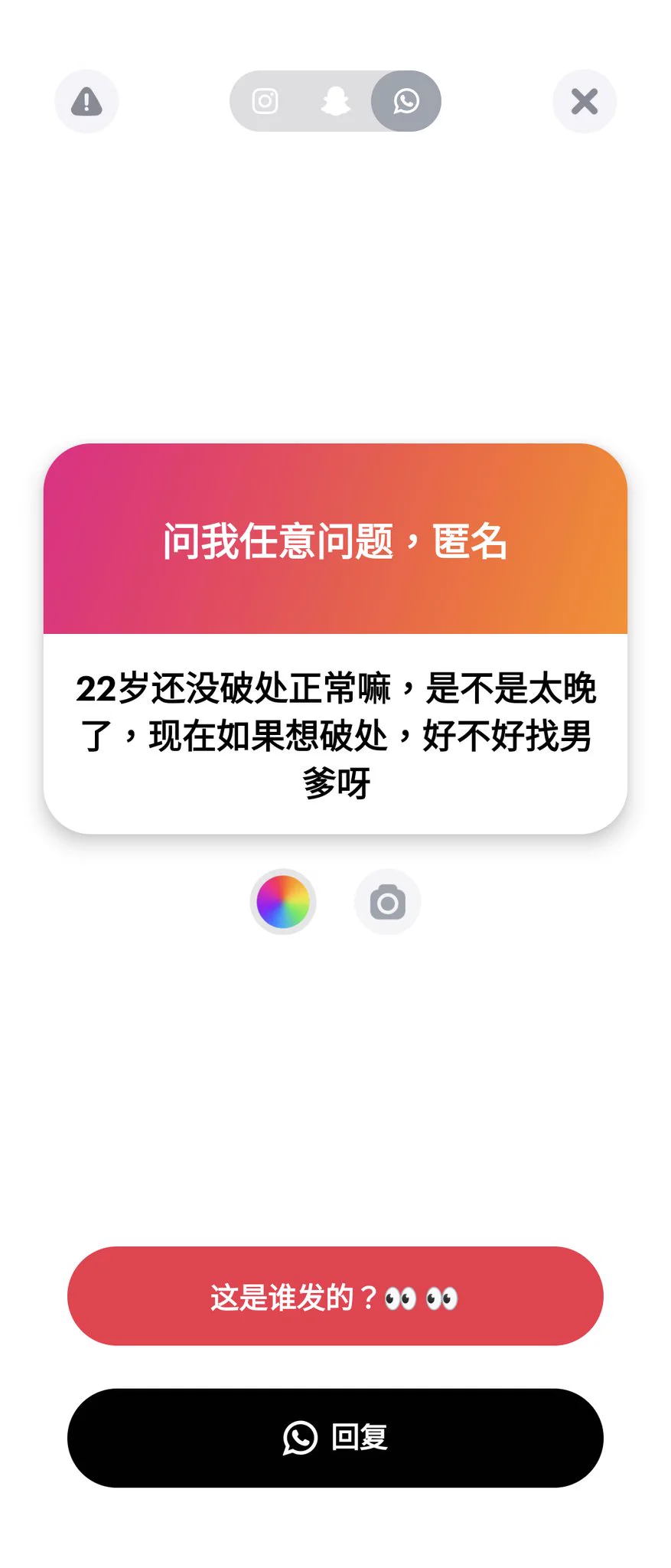The height and width of the screenshot is (1568, 671).
Task: Switch sharing target to Snapchat
Action: [334, 101]
